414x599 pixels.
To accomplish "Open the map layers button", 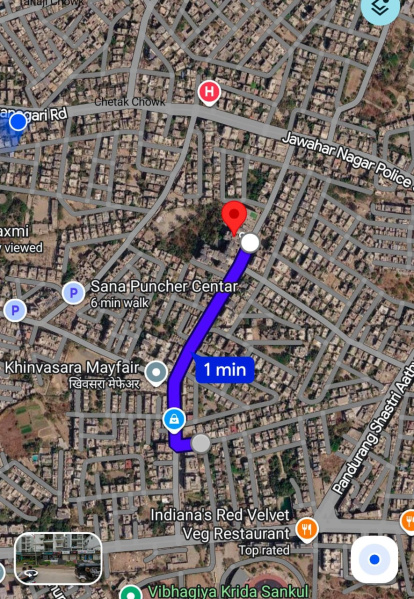I will [380, 8].
